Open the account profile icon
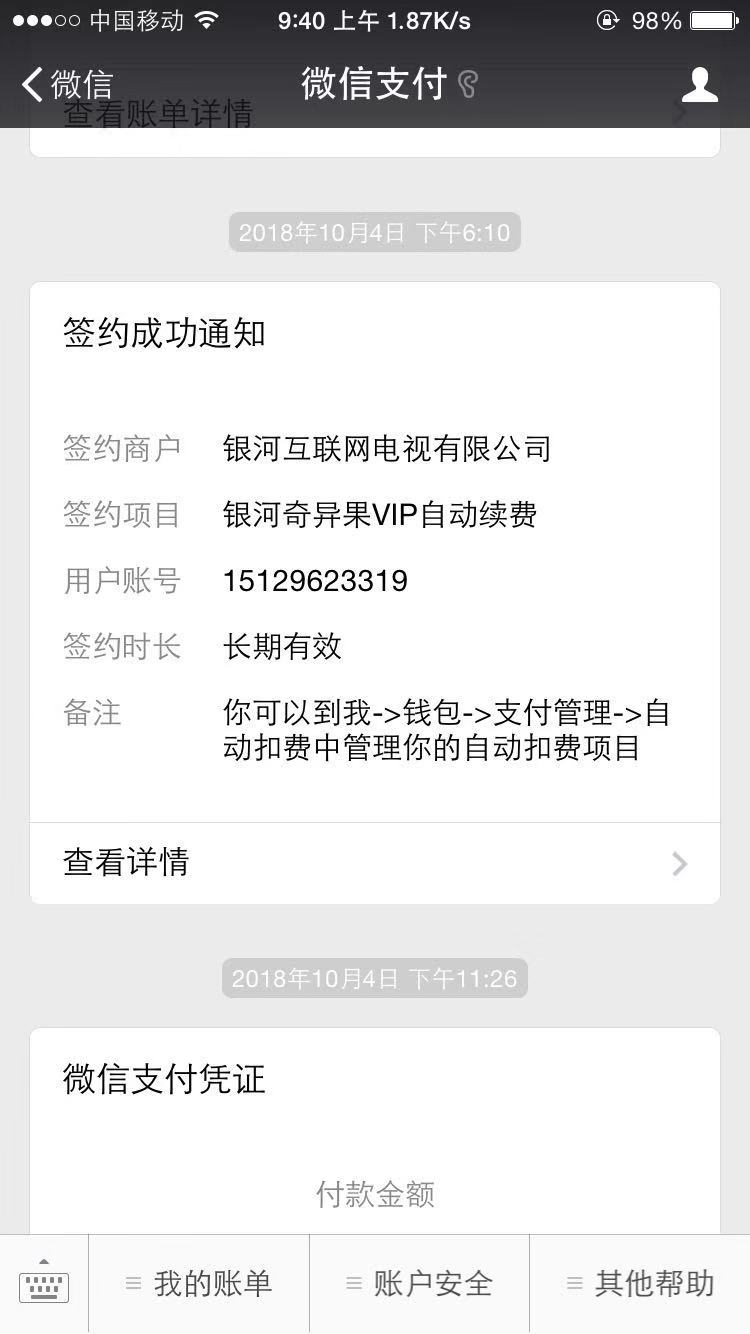 [x=700, y=85]
